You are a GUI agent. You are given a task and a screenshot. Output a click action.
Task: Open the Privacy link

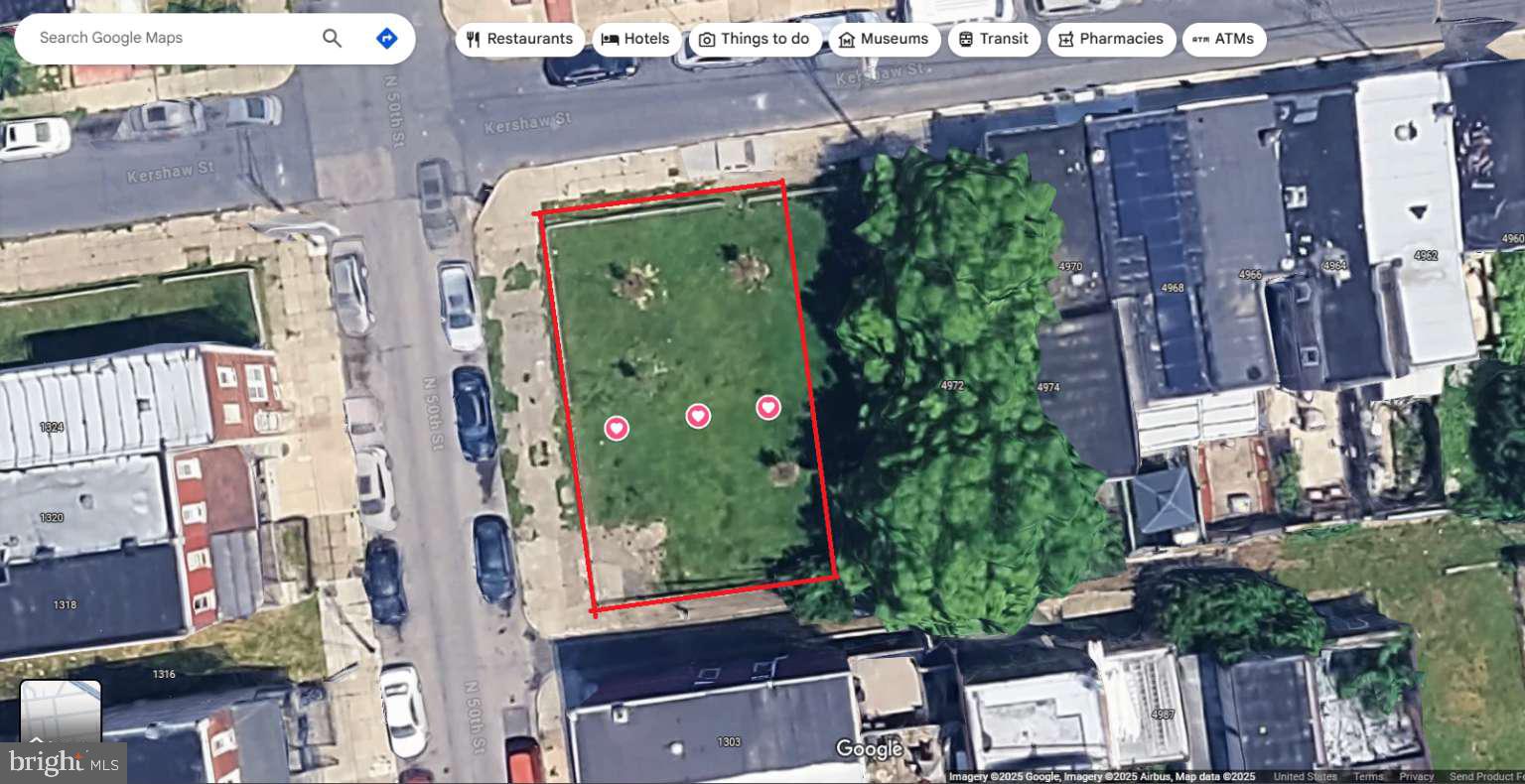tap(1416, 777)
